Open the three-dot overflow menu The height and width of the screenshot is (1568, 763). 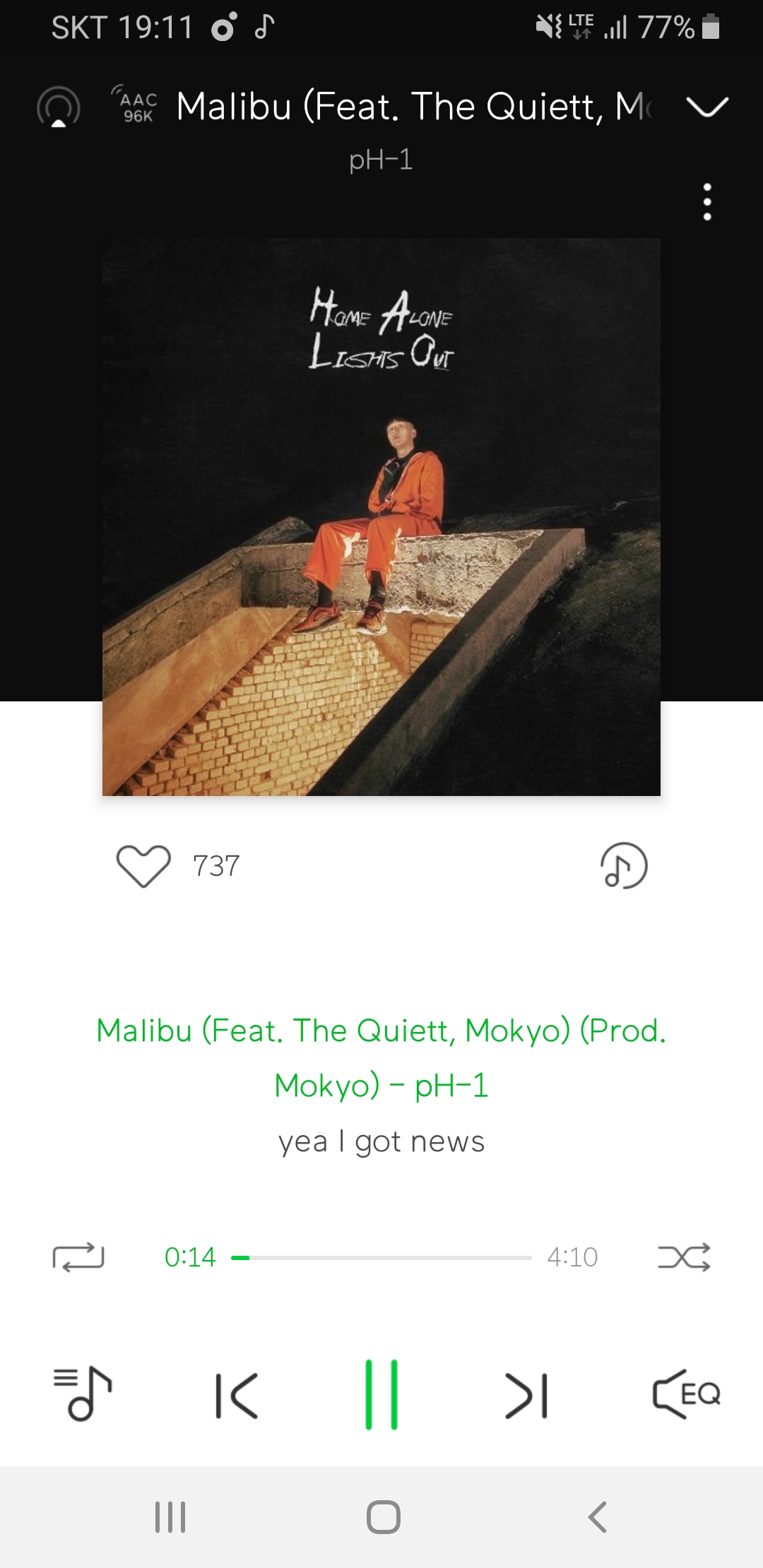coord(707,202)
